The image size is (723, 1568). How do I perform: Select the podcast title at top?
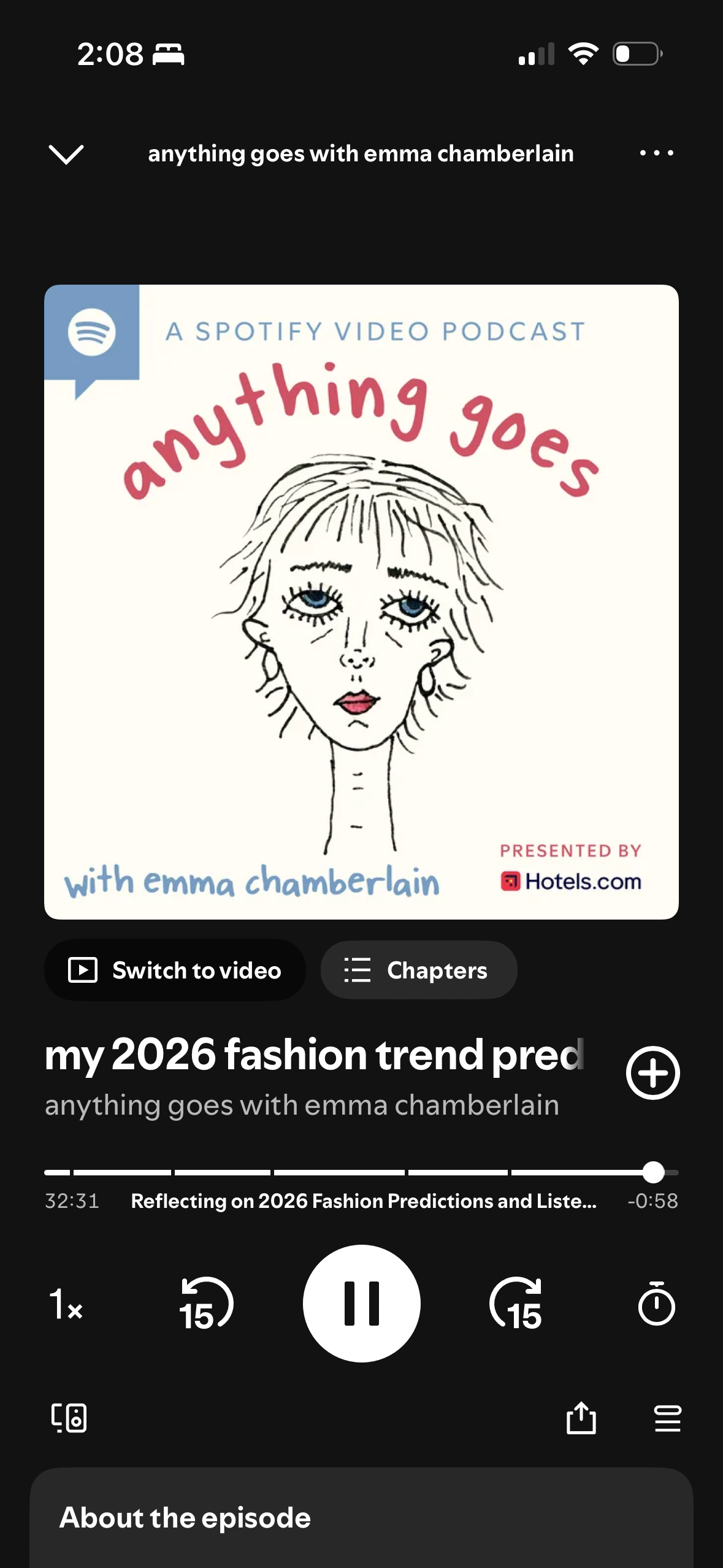(361, 153)
